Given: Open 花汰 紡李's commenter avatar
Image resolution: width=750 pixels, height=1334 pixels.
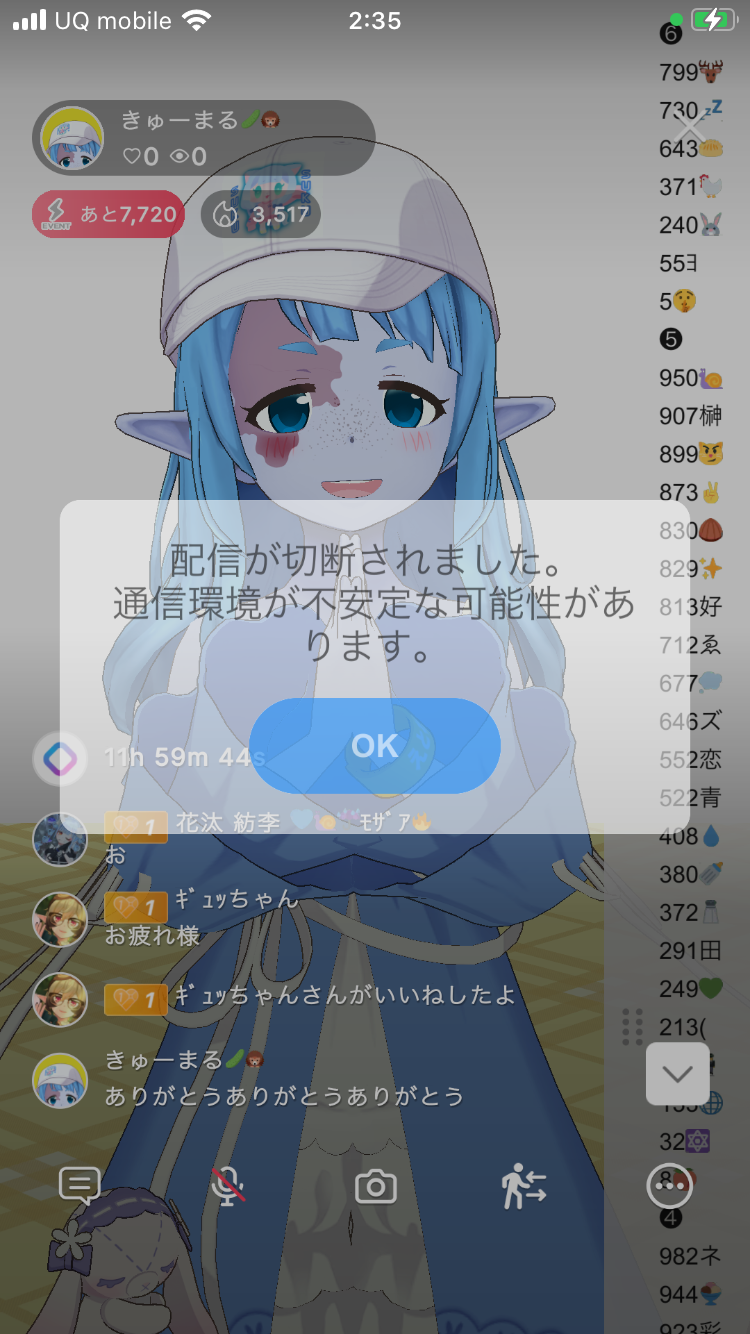Looking at the screenshot, I should coord(60,839).
